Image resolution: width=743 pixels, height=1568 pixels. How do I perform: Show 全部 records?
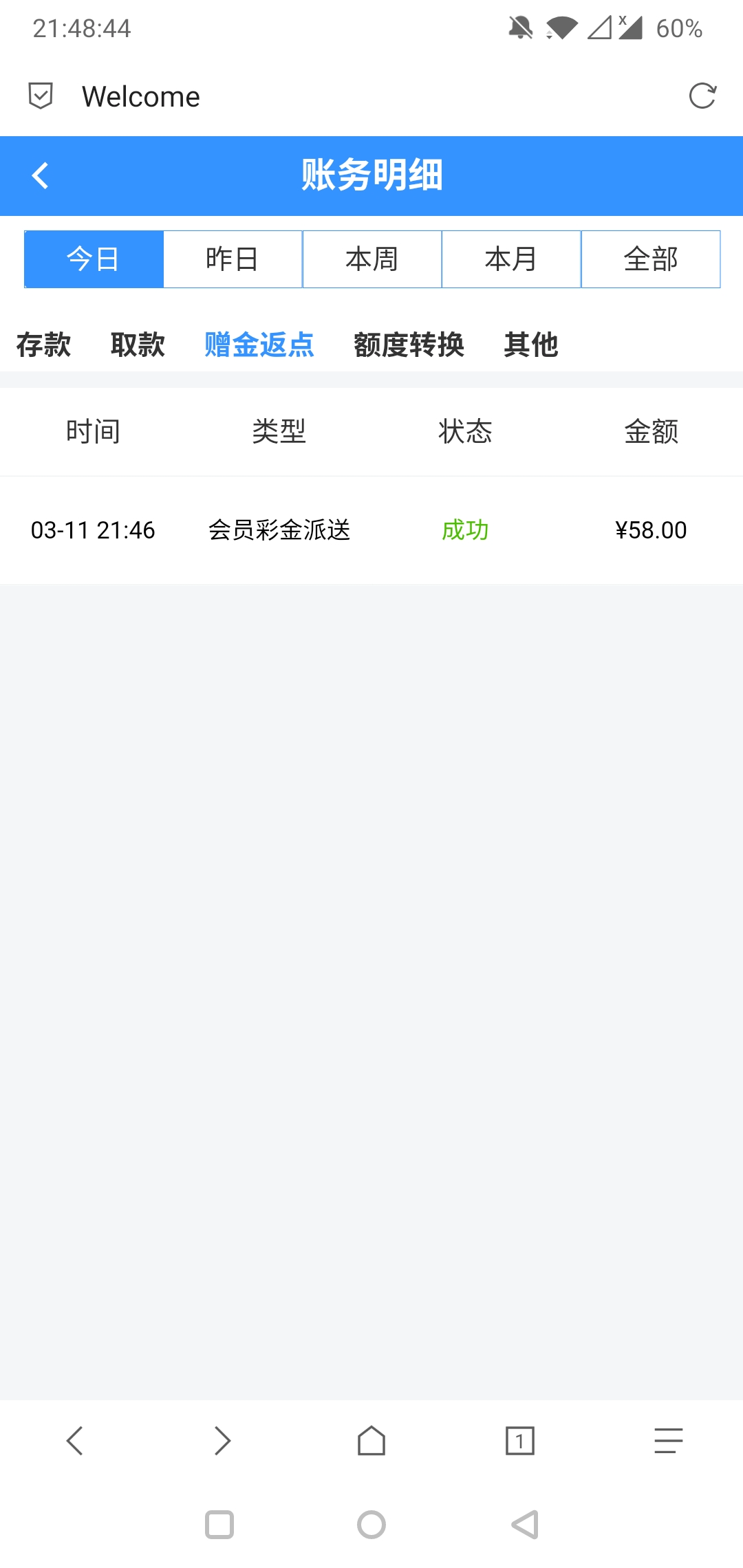point(651,259)
